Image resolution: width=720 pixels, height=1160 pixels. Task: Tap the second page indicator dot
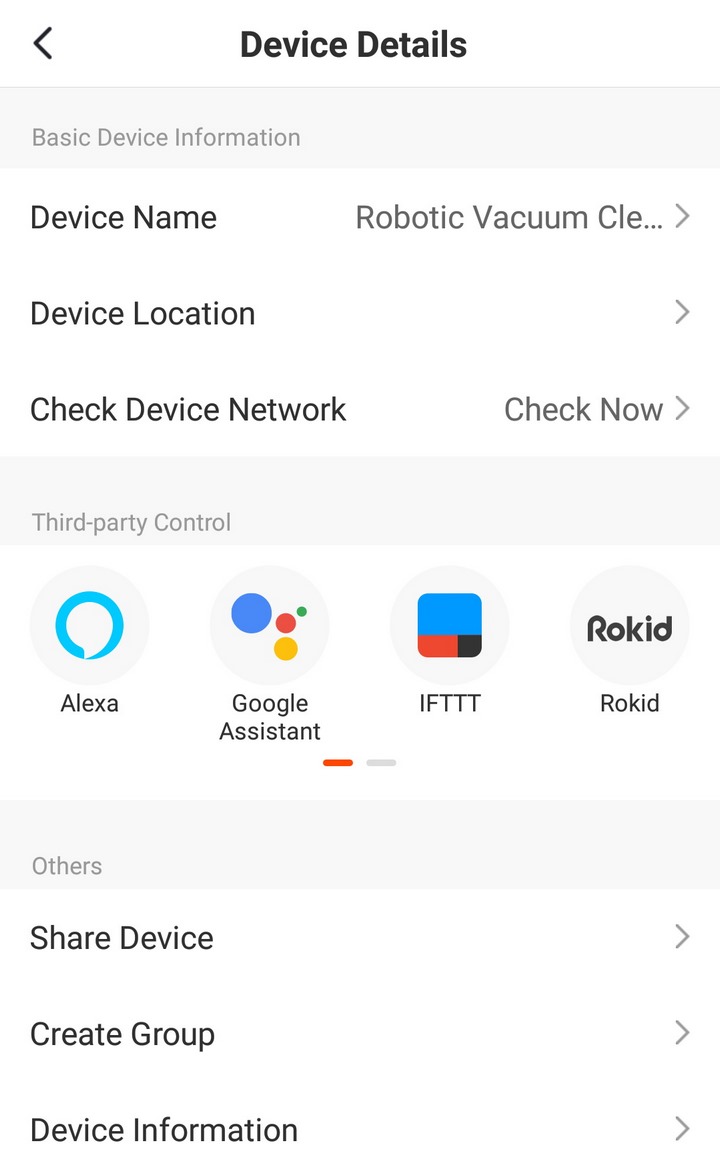coord(381,763)
